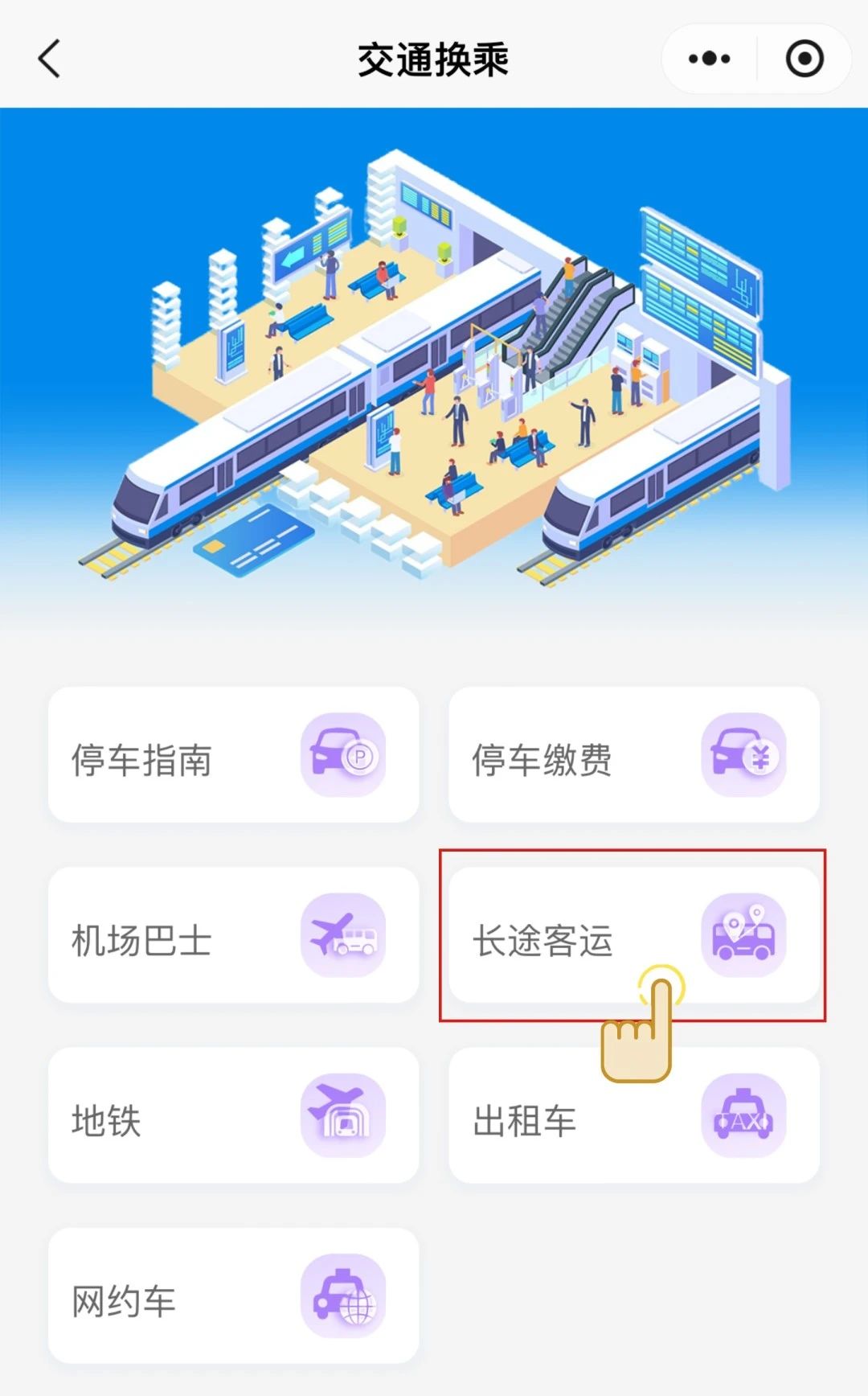Select the 机场巴士 airport bus card
Viewport: 868px width, 1396px height.
233,935
